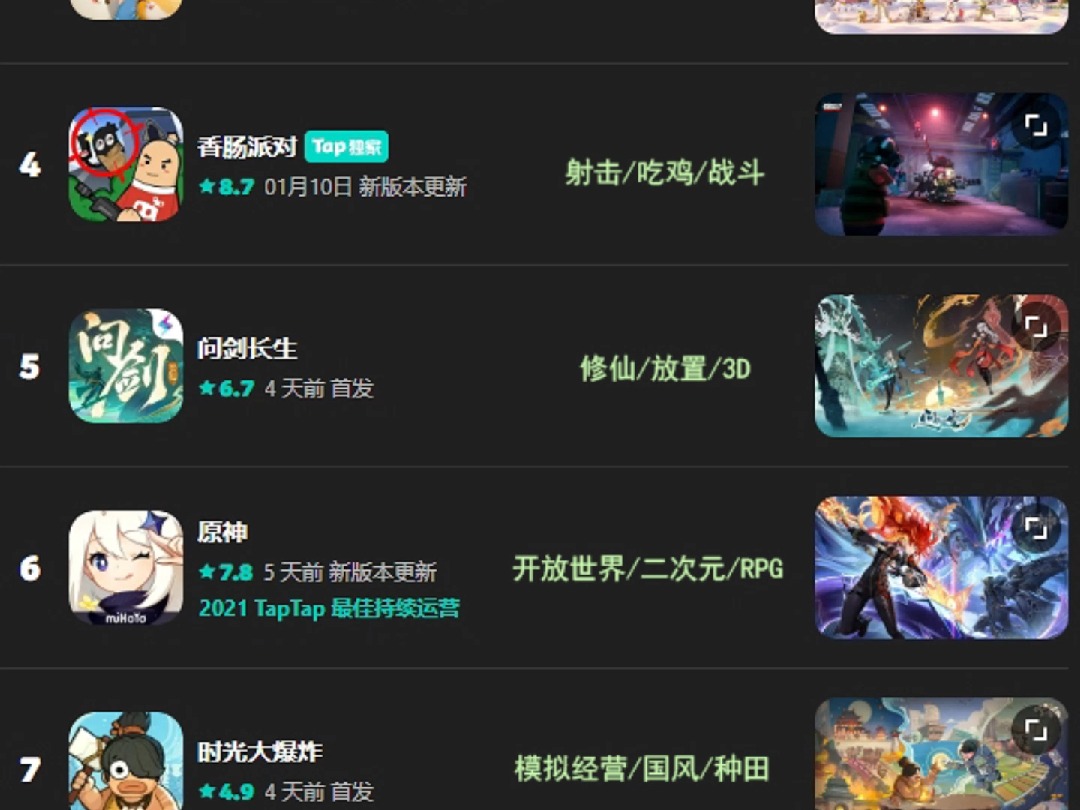Tap the 原神 app icon
Screen dimensions: 1080x810
(x=126, y=568)
